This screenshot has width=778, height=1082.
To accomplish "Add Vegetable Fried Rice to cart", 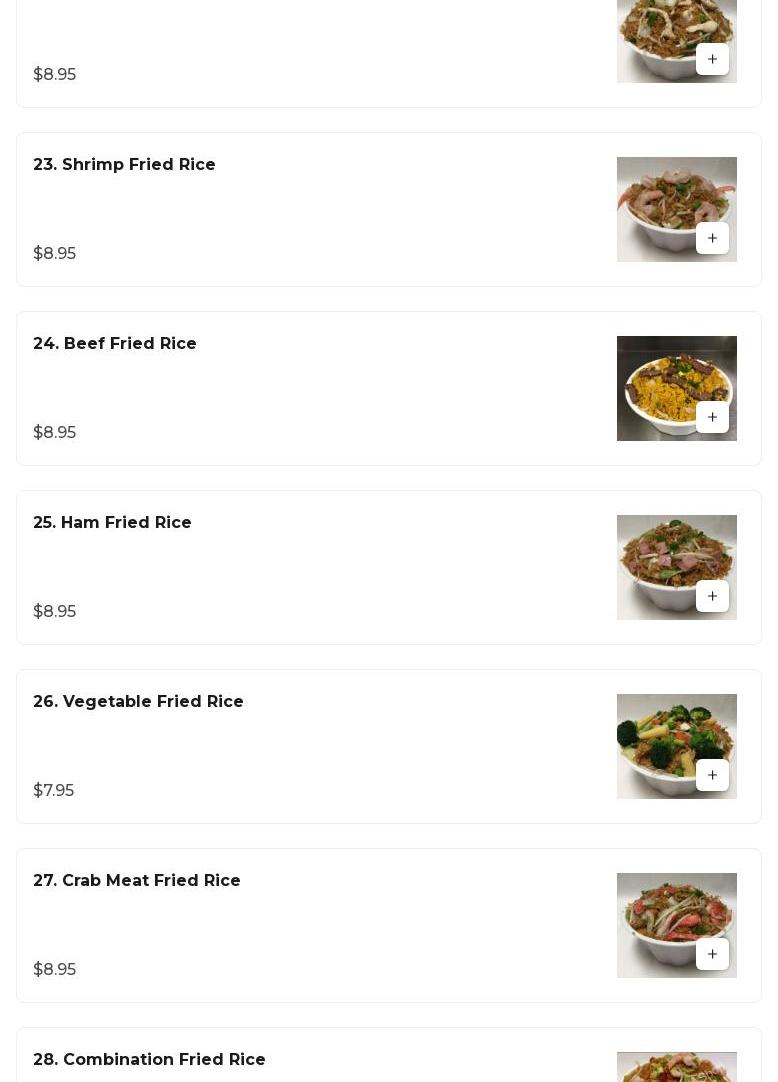I will [712, 775].
